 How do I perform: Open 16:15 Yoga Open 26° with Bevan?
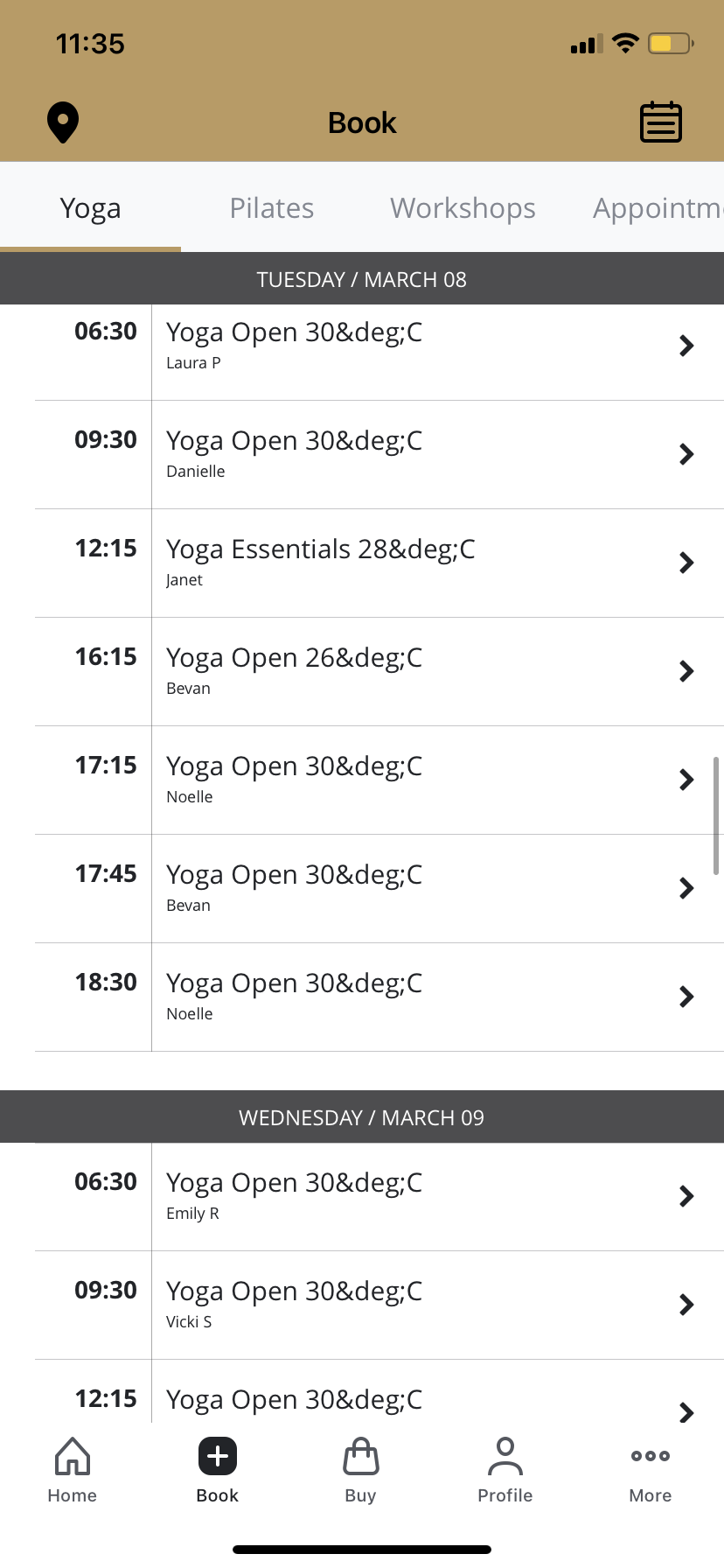(x=379, y=672)
